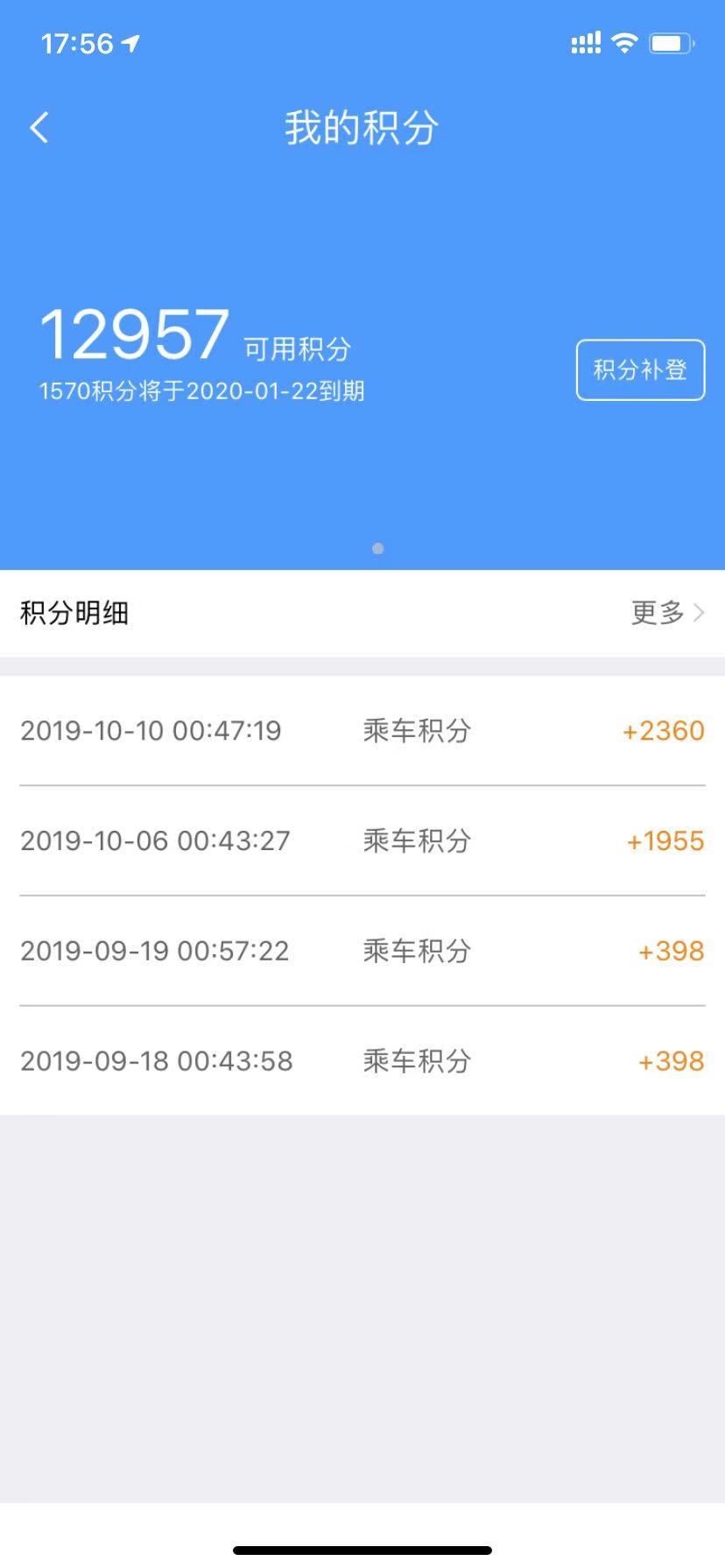Tap the cellular signal bars icon
This screenshot has height=1568, width=725.
point(585,41)
